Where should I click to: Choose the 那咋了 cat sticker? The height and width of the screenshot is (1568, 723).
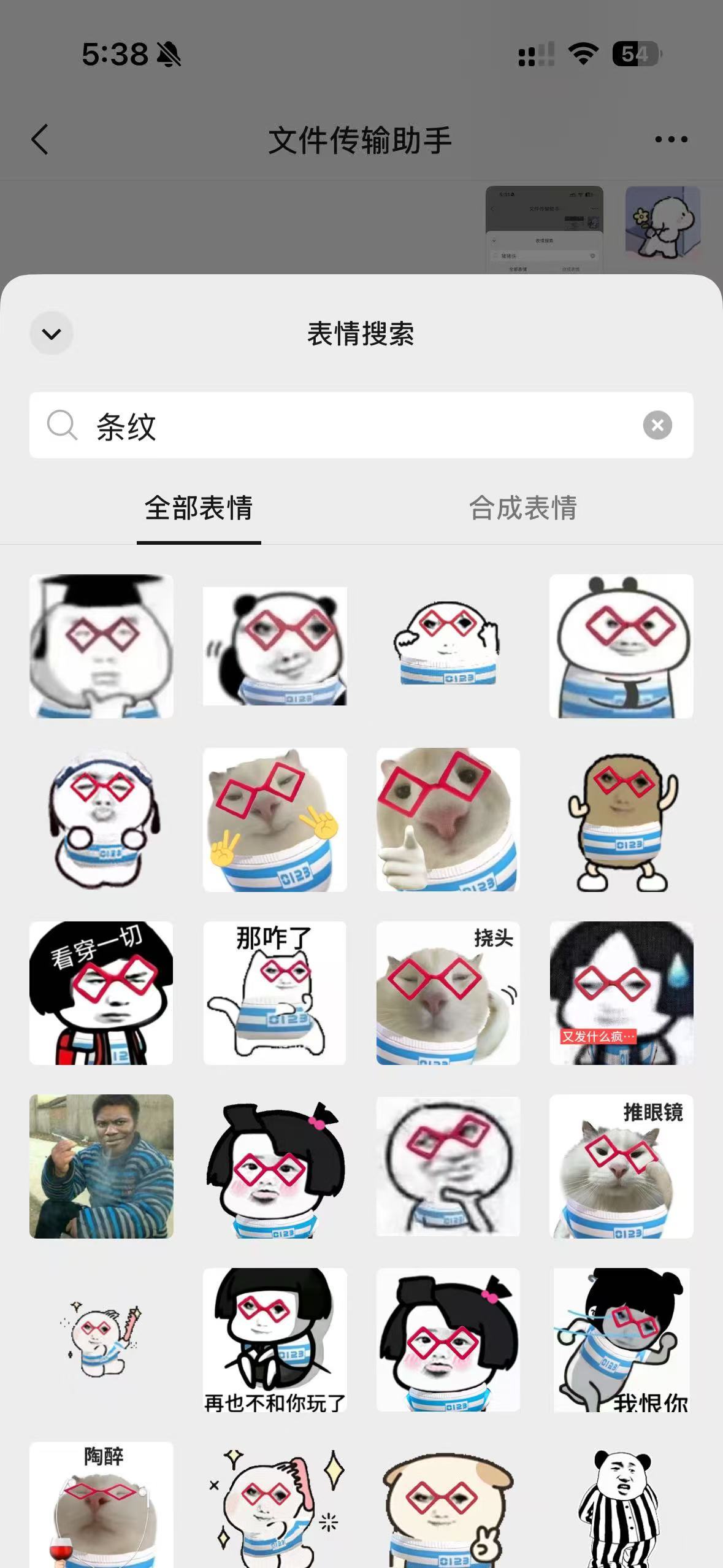click(275, 993)
